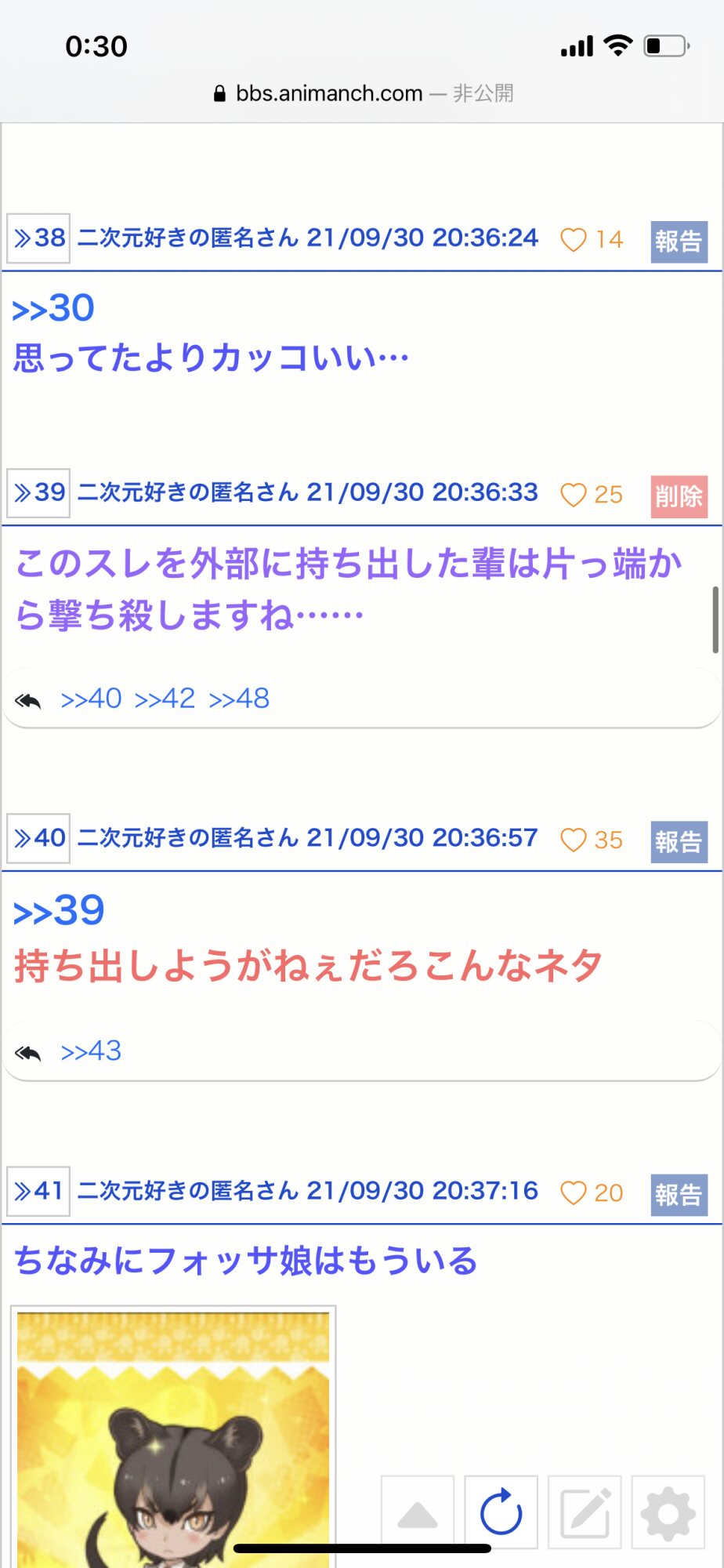The image size is (724, 1568).
Task: Tap the 報告 button on post 38
Action: point(679,241)
